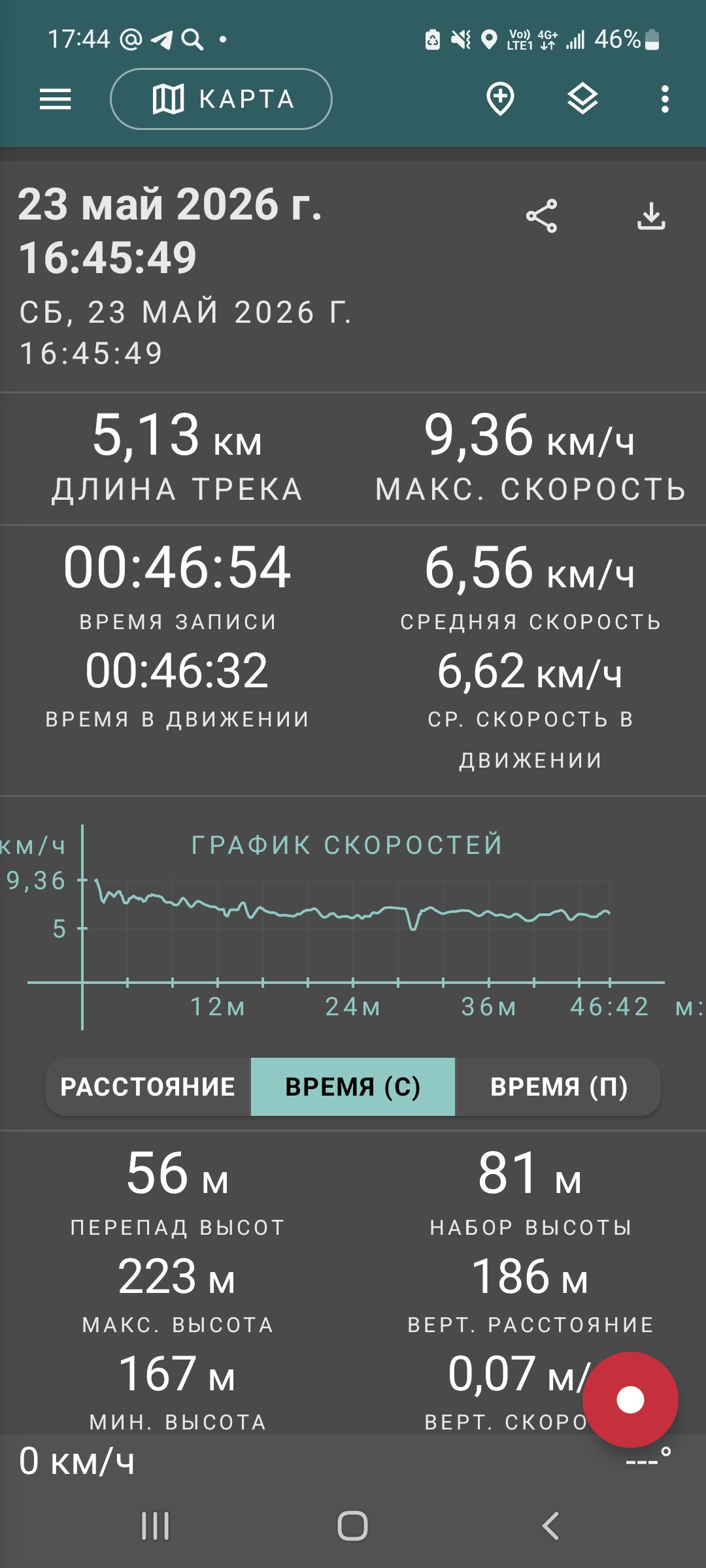This screenshot has height=1568, width=706.
Task: Open the recent apps view
Action: tap(156, 1526)
